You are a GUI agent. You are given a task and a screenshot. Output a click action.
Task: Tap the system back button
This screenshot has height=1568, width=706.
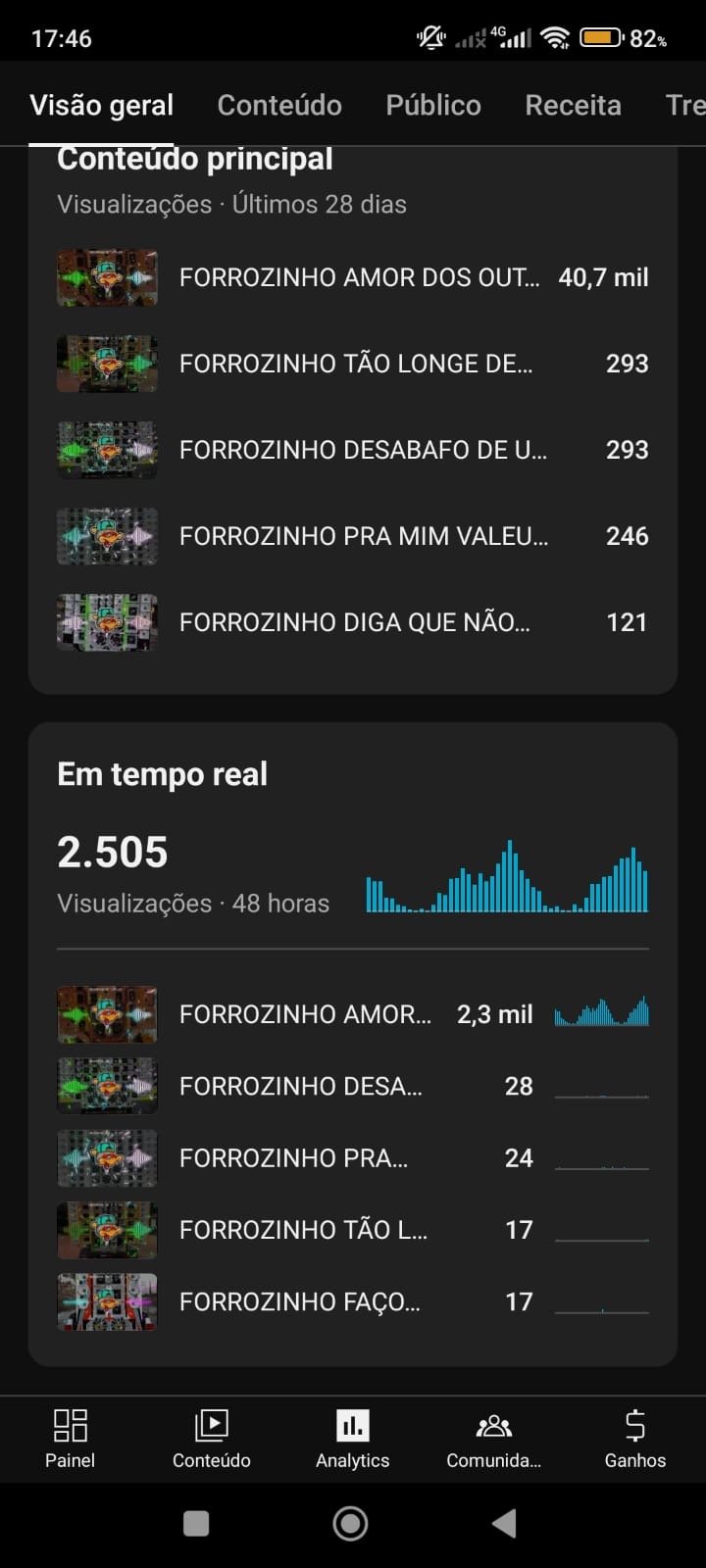pyautogui.click(x=504, y=1523)
